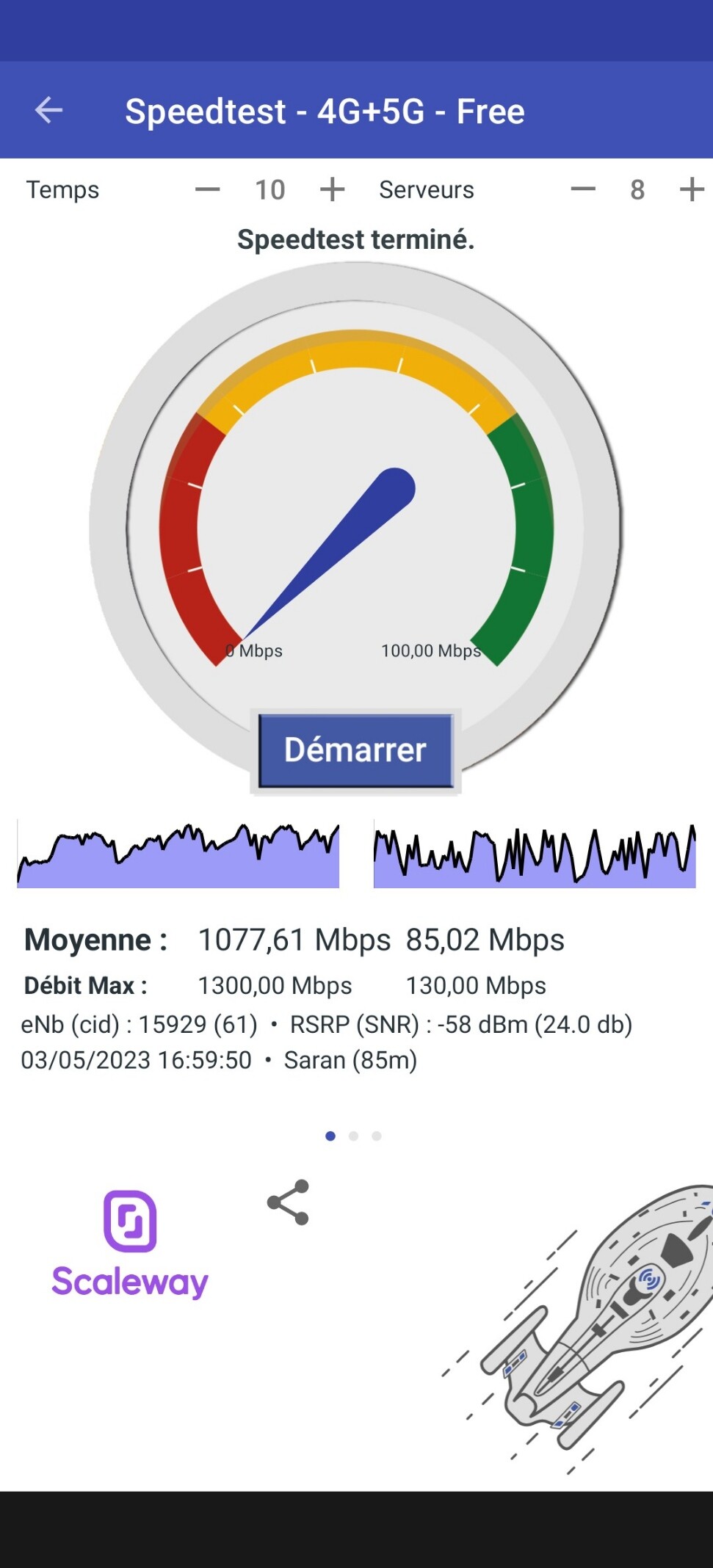
Task: Decrease the Serveurs count
Action: [x=583, y=189]
